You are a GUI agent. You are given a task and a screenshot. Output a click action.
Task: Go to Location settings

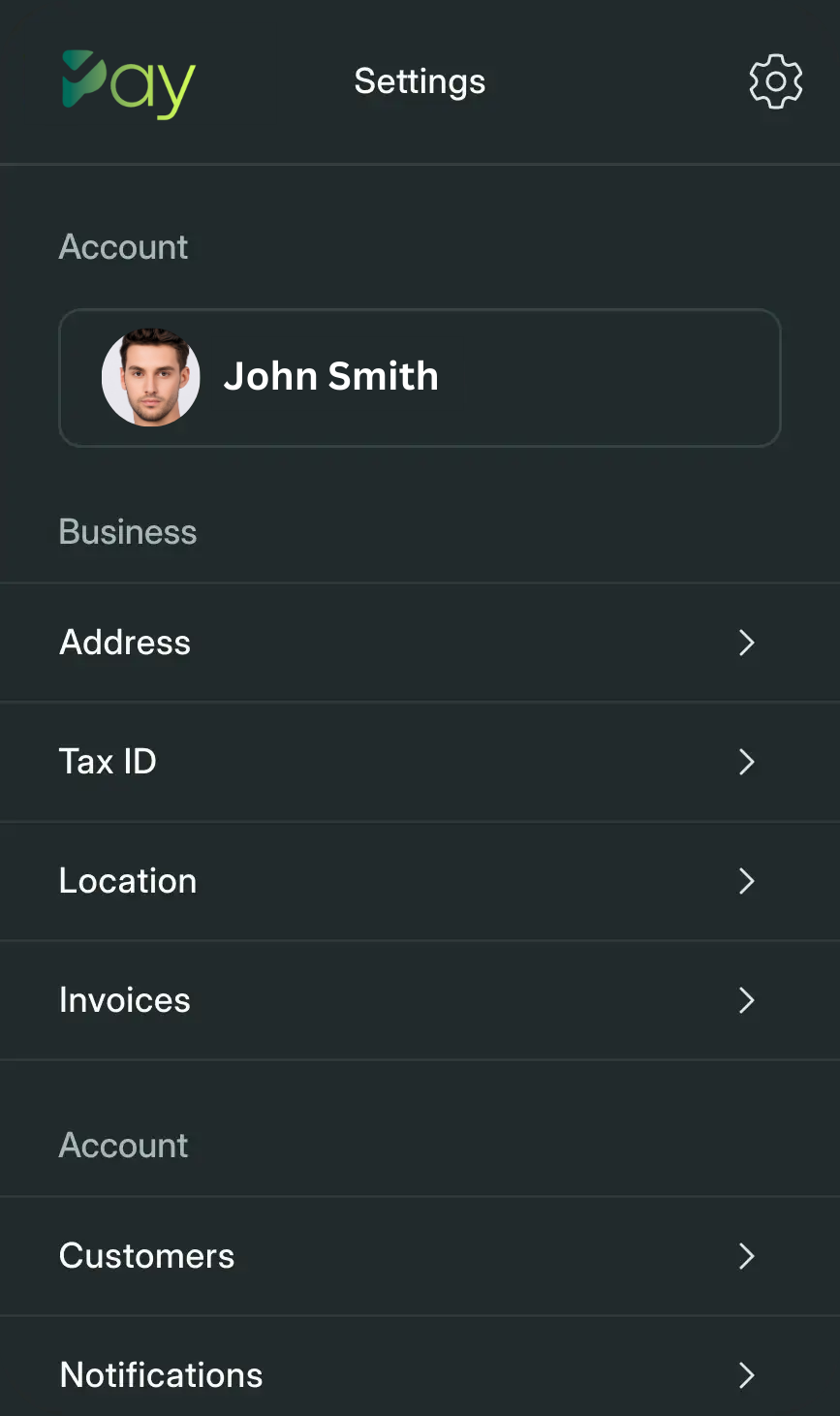[420, 881]
